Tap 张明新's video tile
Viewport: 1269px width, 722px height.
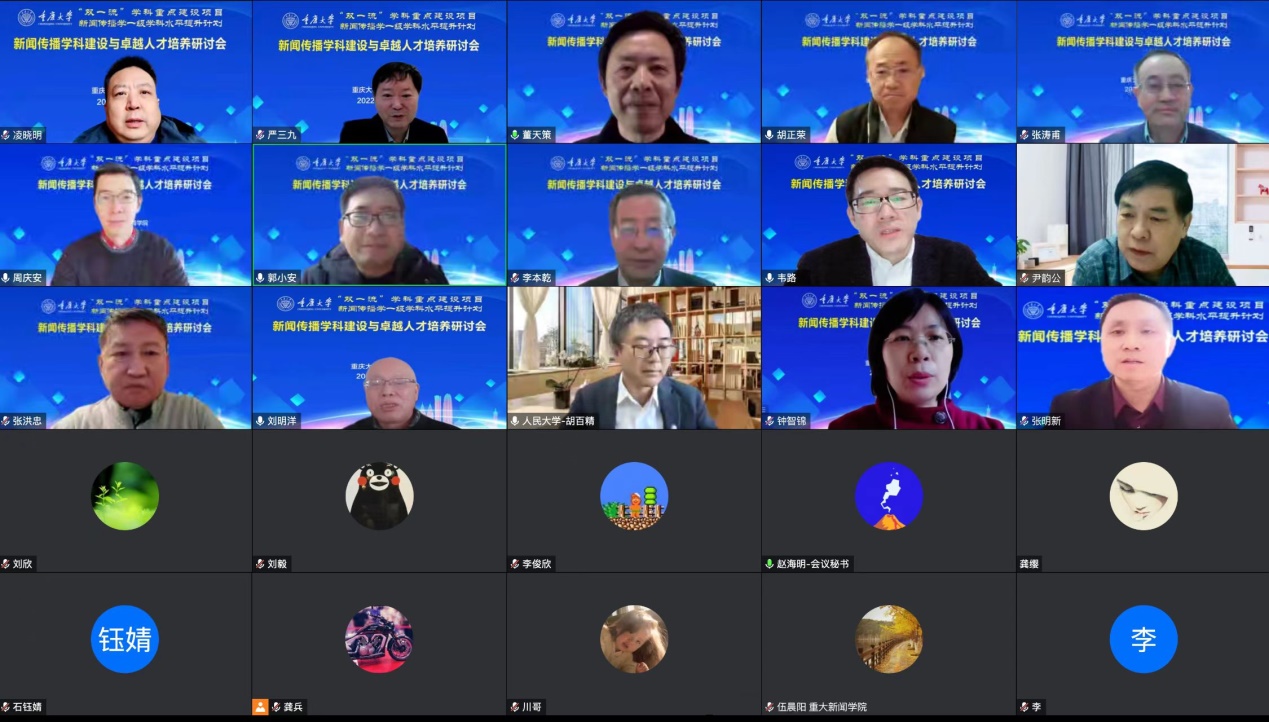1143,358
